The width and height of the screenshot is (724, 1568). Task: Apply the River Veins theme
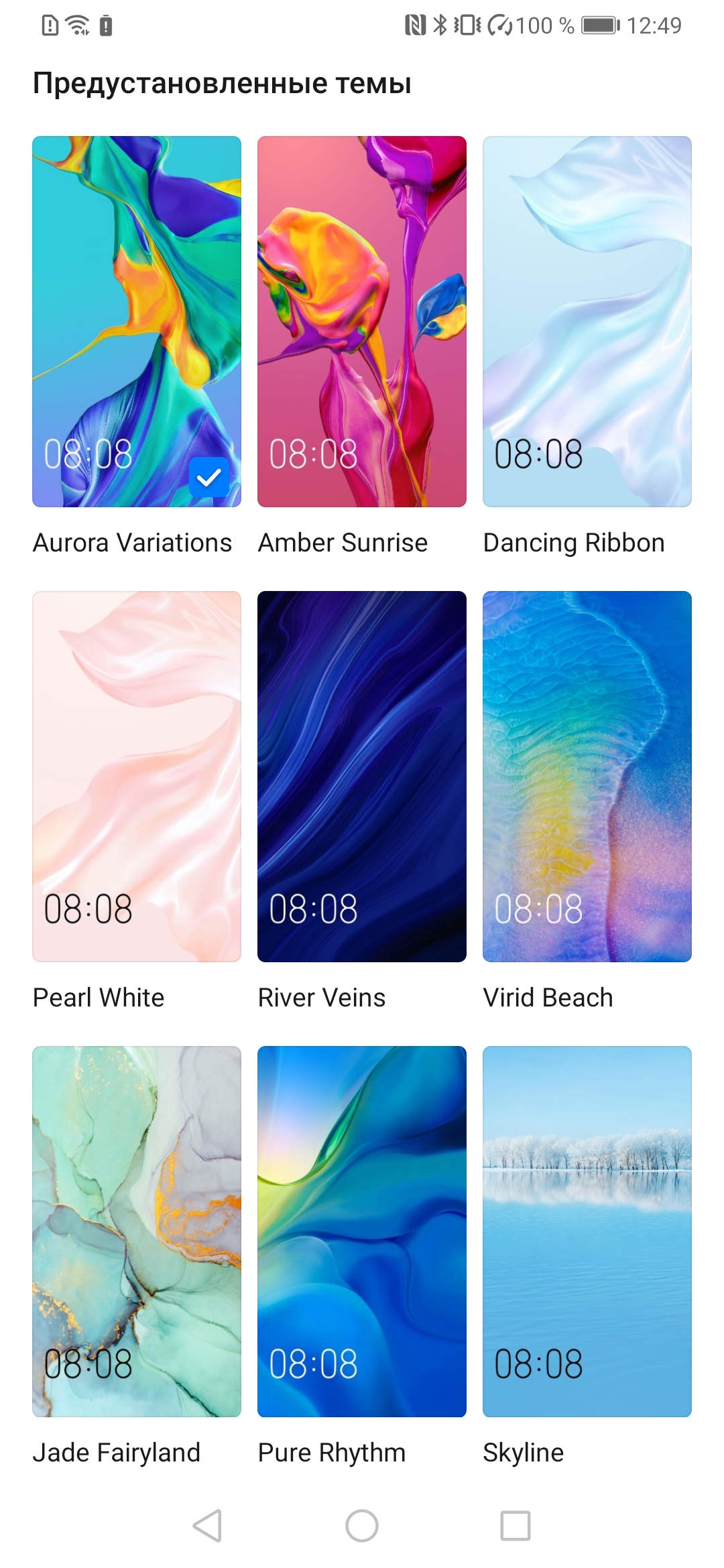point(362,776)
